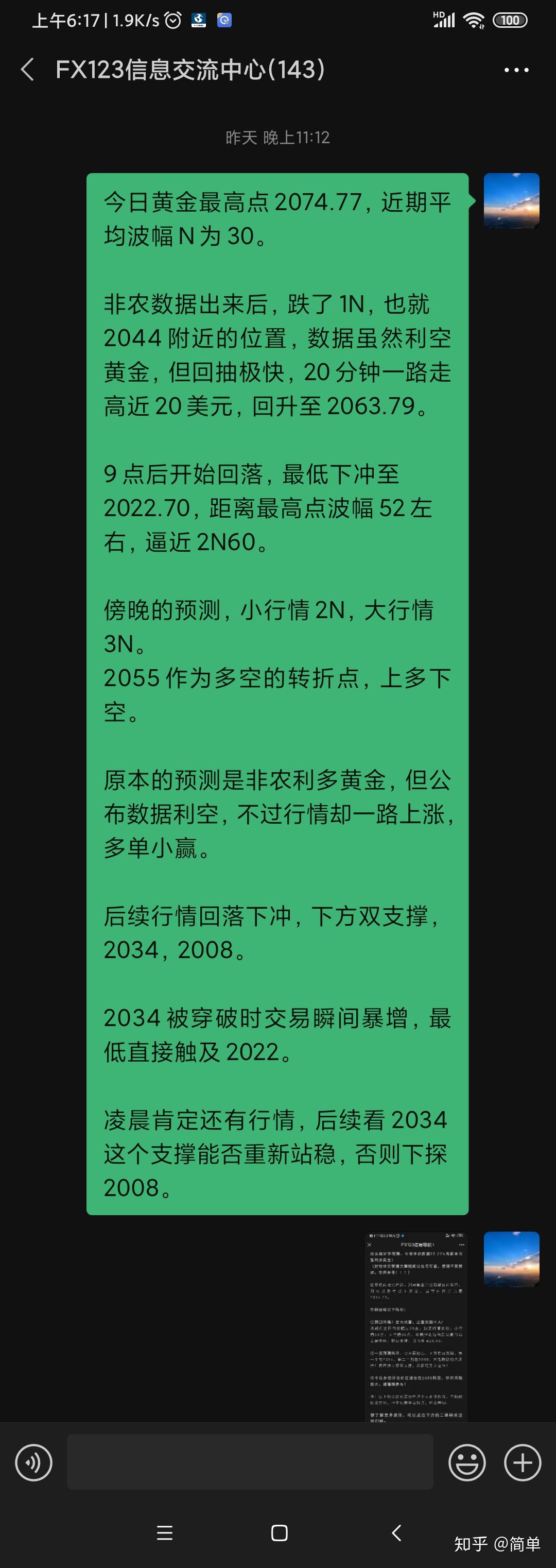Viewport: 556px width, 1568px height.
Task: Tap the battery level indicator
Action: 510,20
